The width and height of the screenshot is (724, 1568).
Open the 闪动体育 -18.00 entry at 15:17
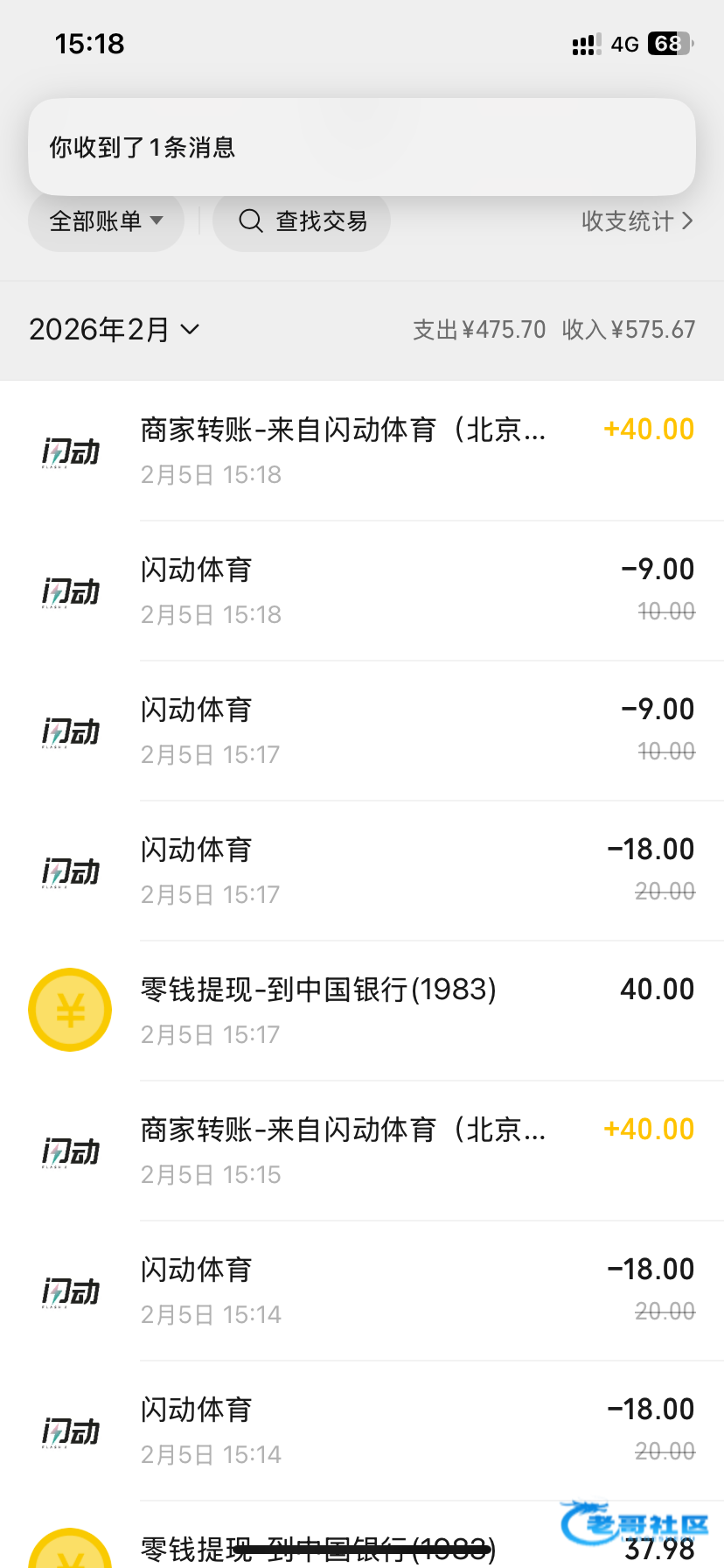[x=362, y=871]
